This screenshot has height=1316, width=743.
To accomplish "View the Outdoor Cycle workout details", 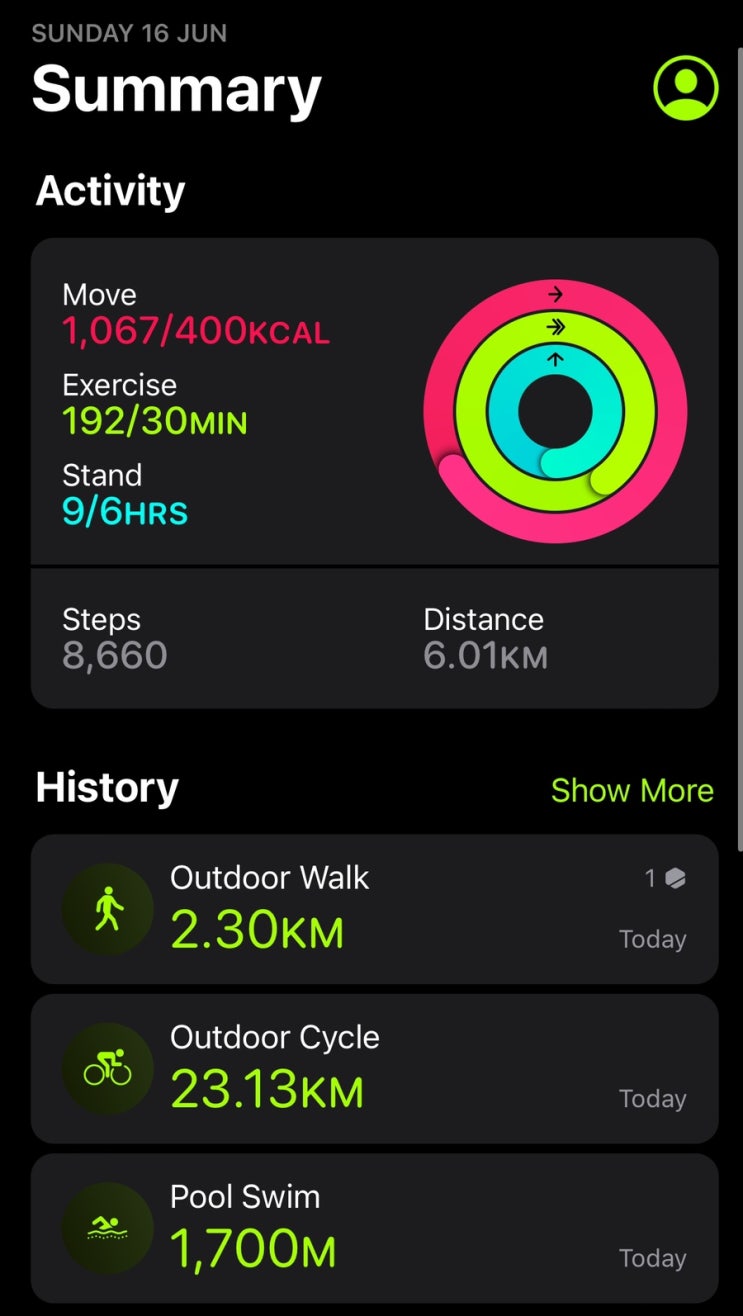I will (374, 1068).
